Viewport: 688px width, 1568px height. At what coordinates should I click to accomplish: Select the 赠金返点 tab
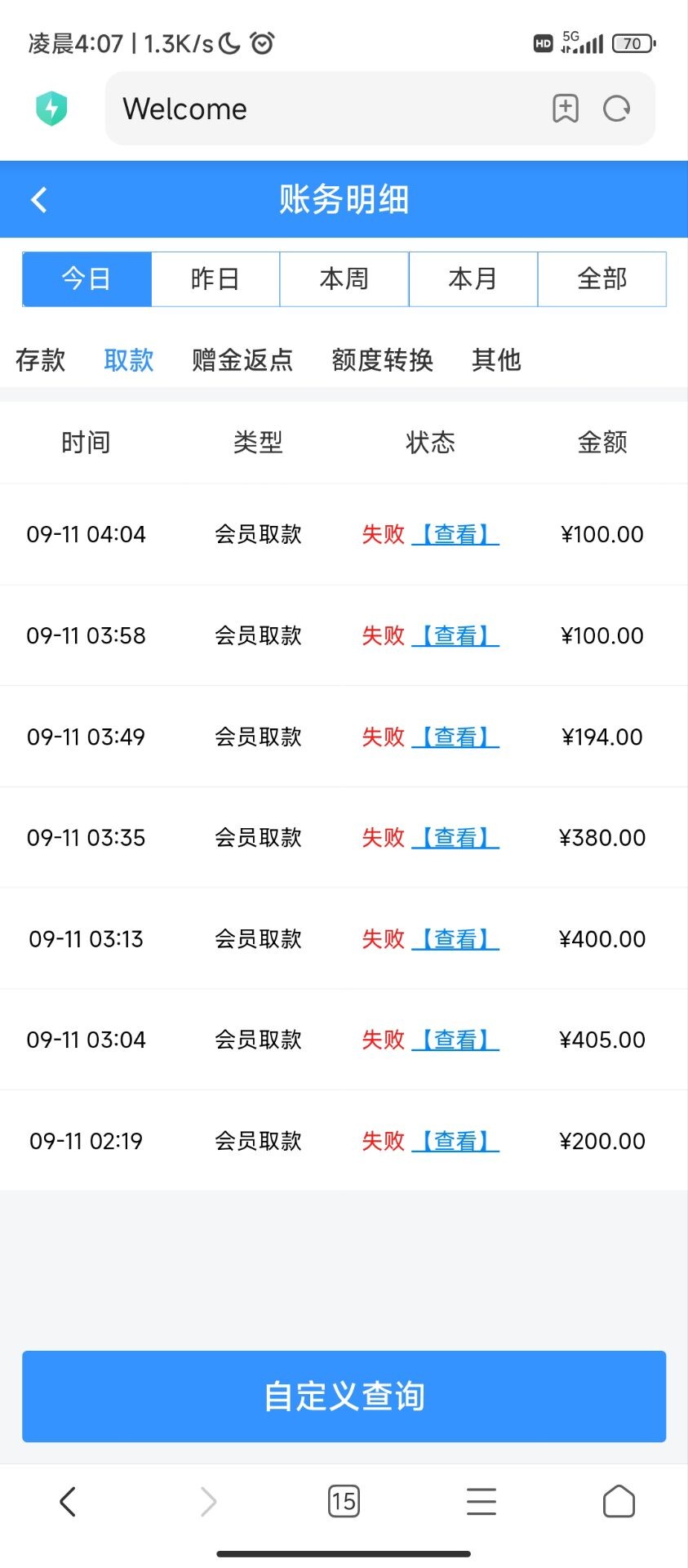pos(242,360)
